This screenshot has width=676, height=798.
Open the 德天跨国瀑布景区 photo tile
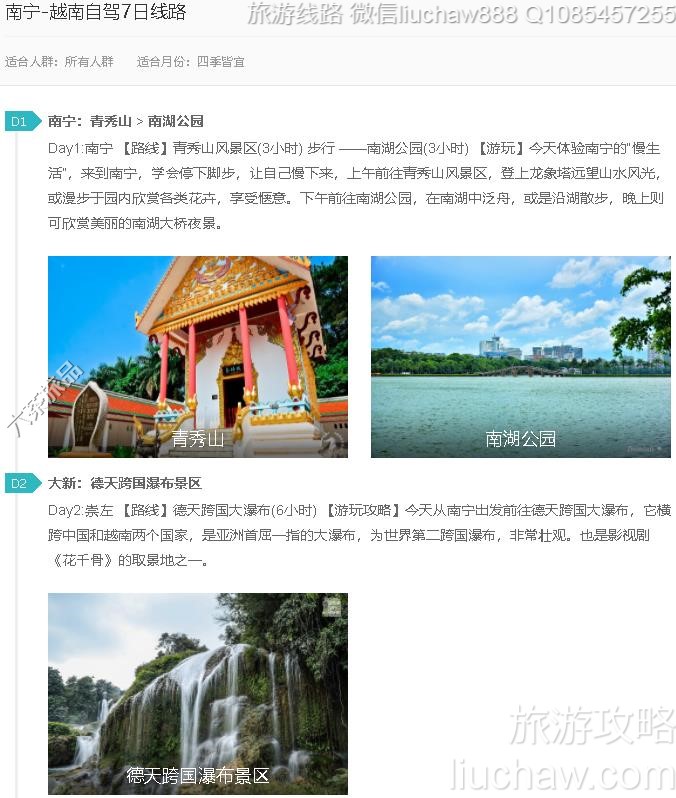point(198,693)
